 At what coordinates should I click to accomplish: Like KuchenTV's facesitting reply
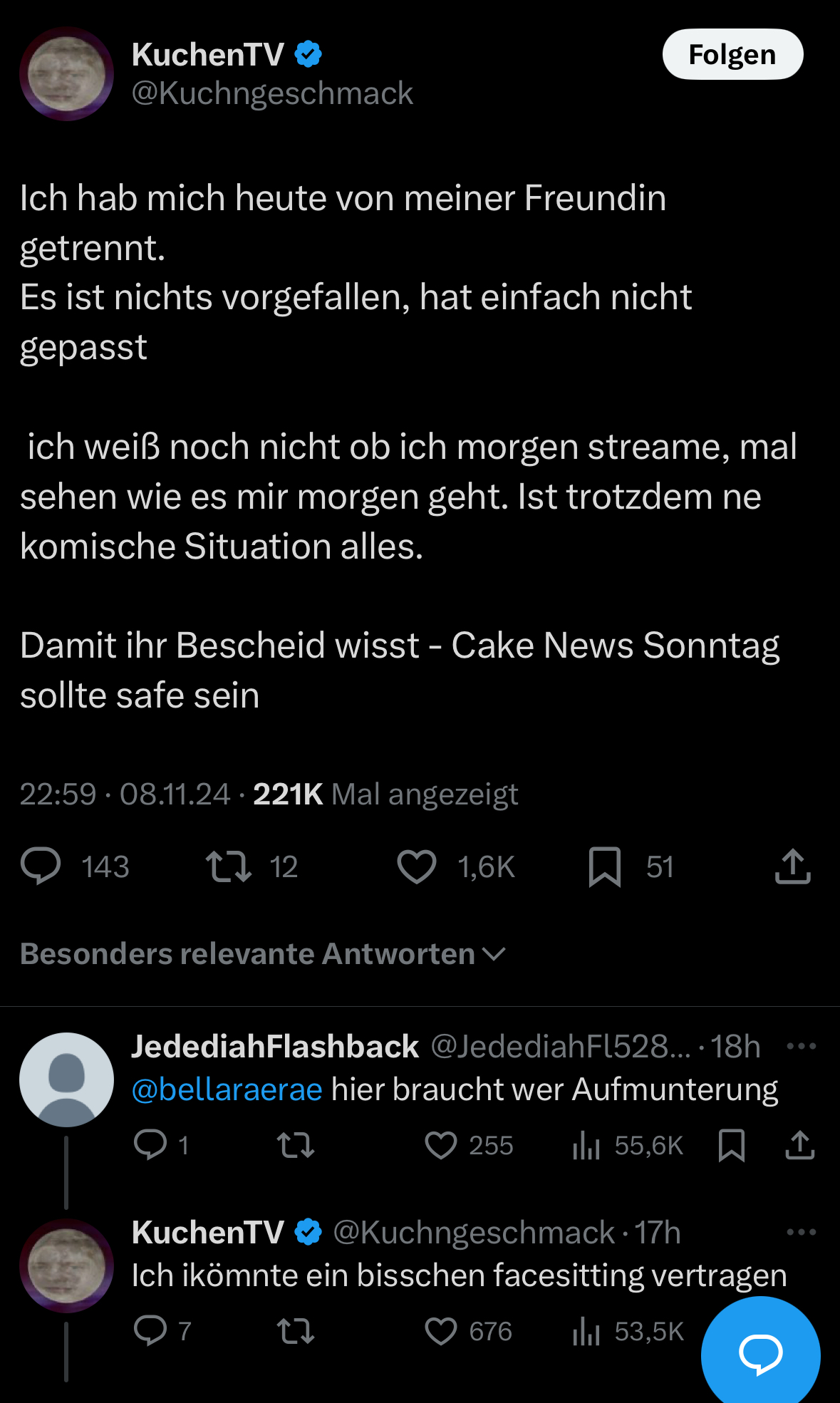pos(441,1331)
